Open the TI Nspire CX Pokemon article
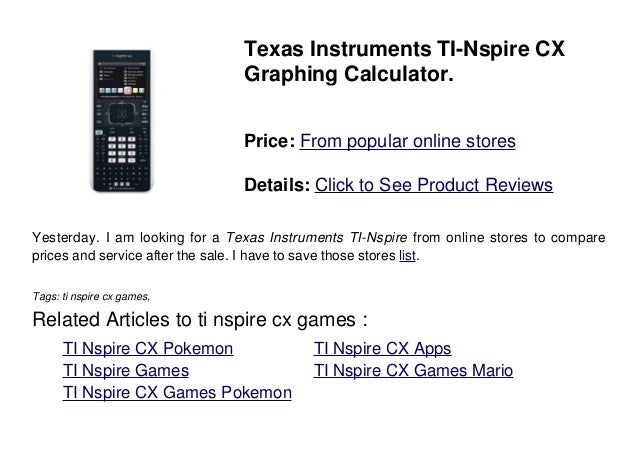The image size is (638, 452). pyautogui.click(x=148, y=349)
